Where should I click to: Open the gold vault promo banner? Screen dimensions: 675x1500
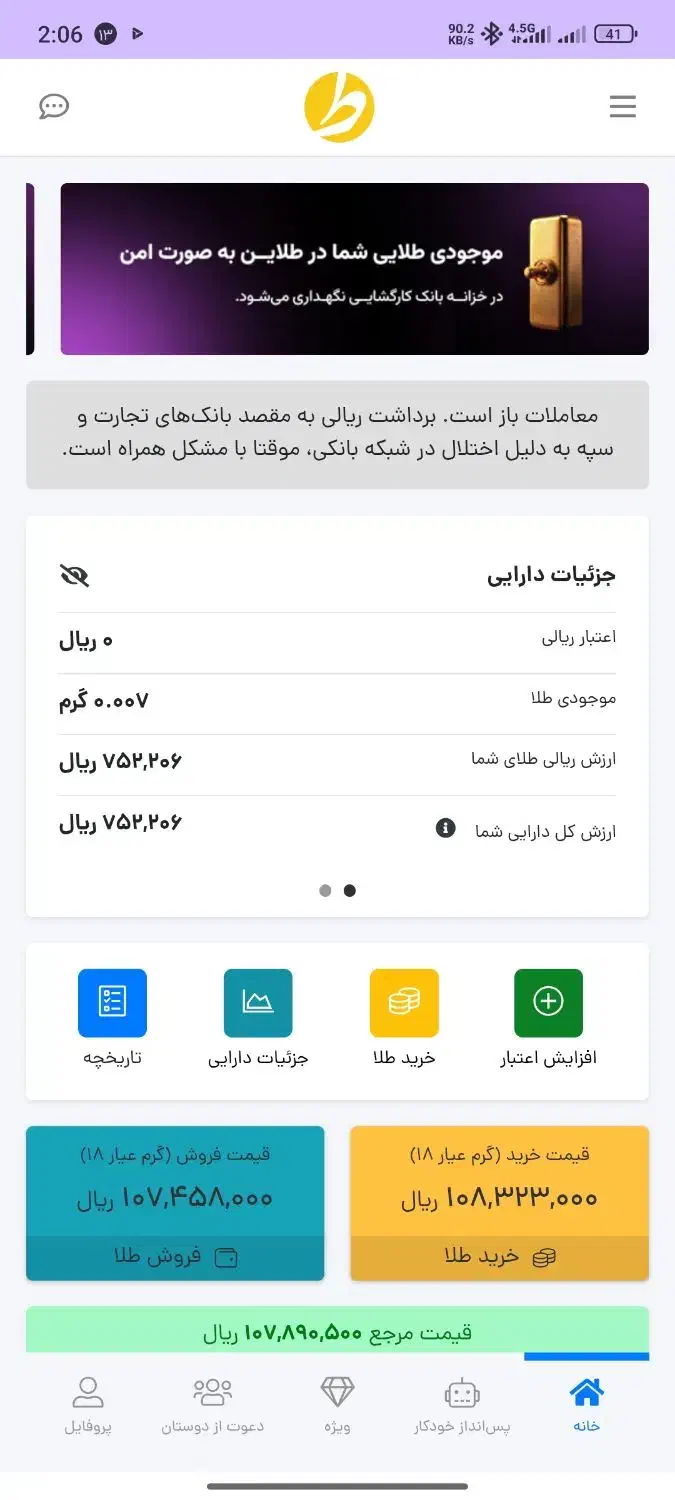(354, 269)
